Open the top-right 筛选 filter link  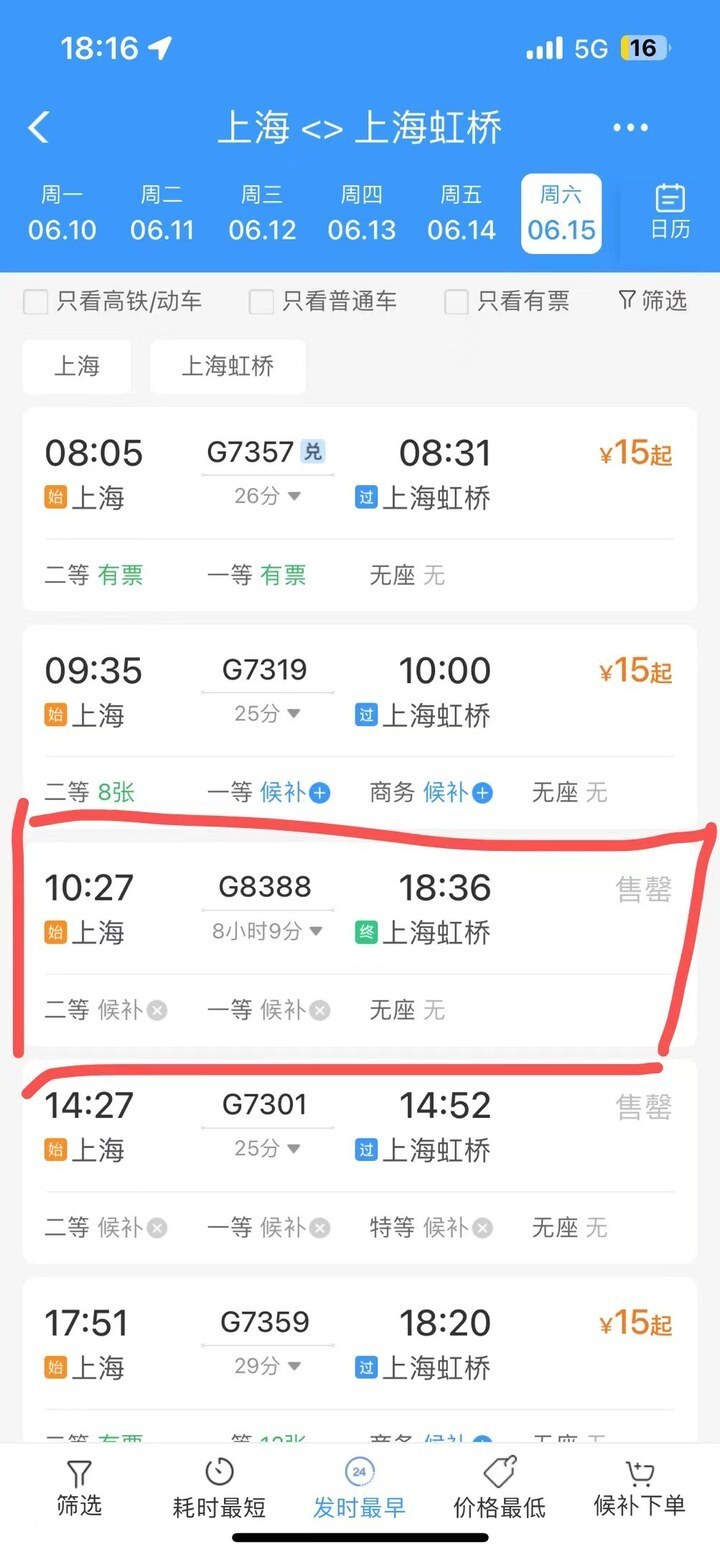point(651,300)
